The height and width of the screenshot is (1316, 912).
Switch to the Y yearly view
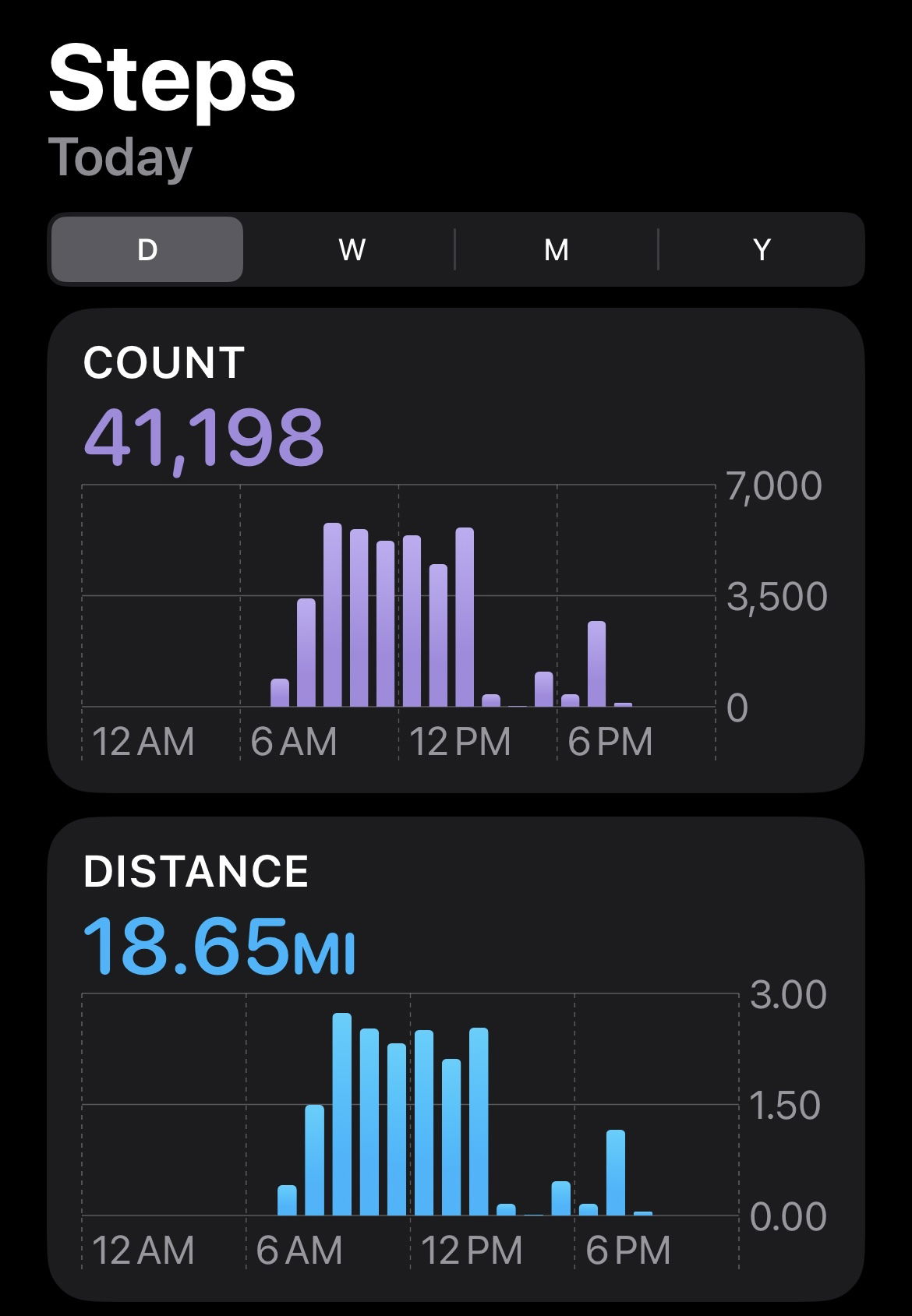pos(762,249)
